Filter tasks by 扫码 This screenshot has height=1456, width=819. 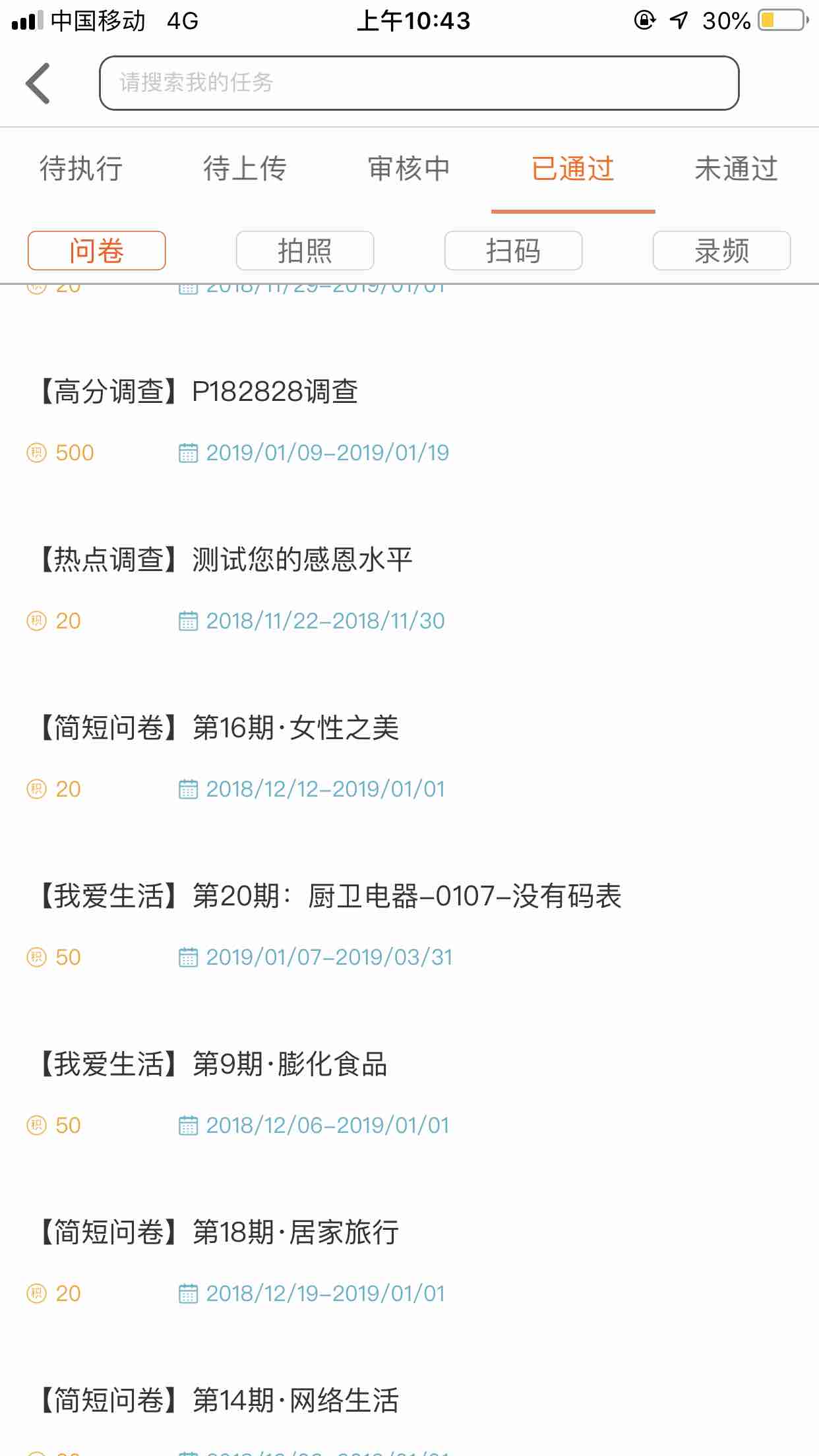tap(513, 251)
